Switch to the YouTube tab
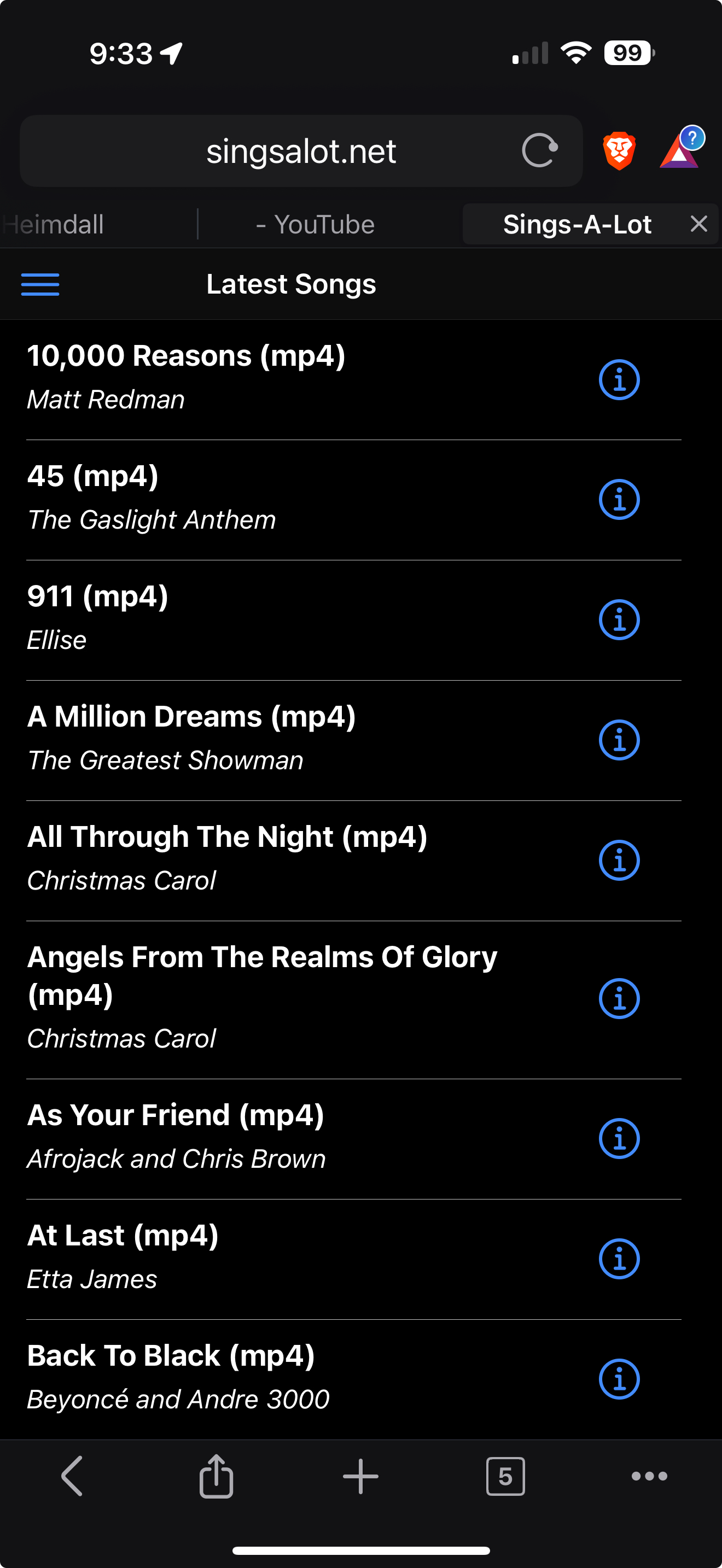 [316, 225]
